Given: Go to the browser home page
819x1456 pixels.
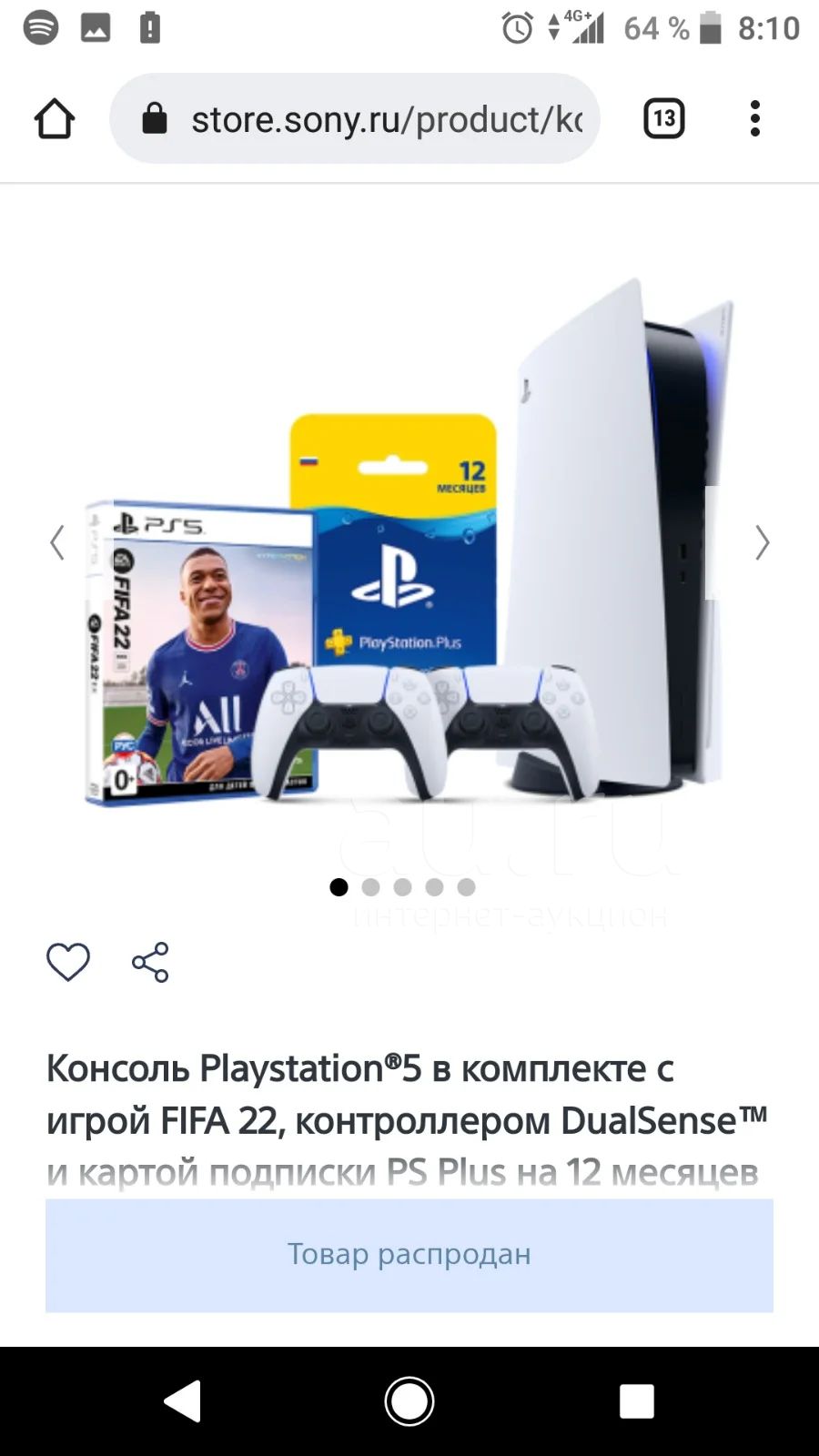Looking at the screenshot, I should pos(54,119).
